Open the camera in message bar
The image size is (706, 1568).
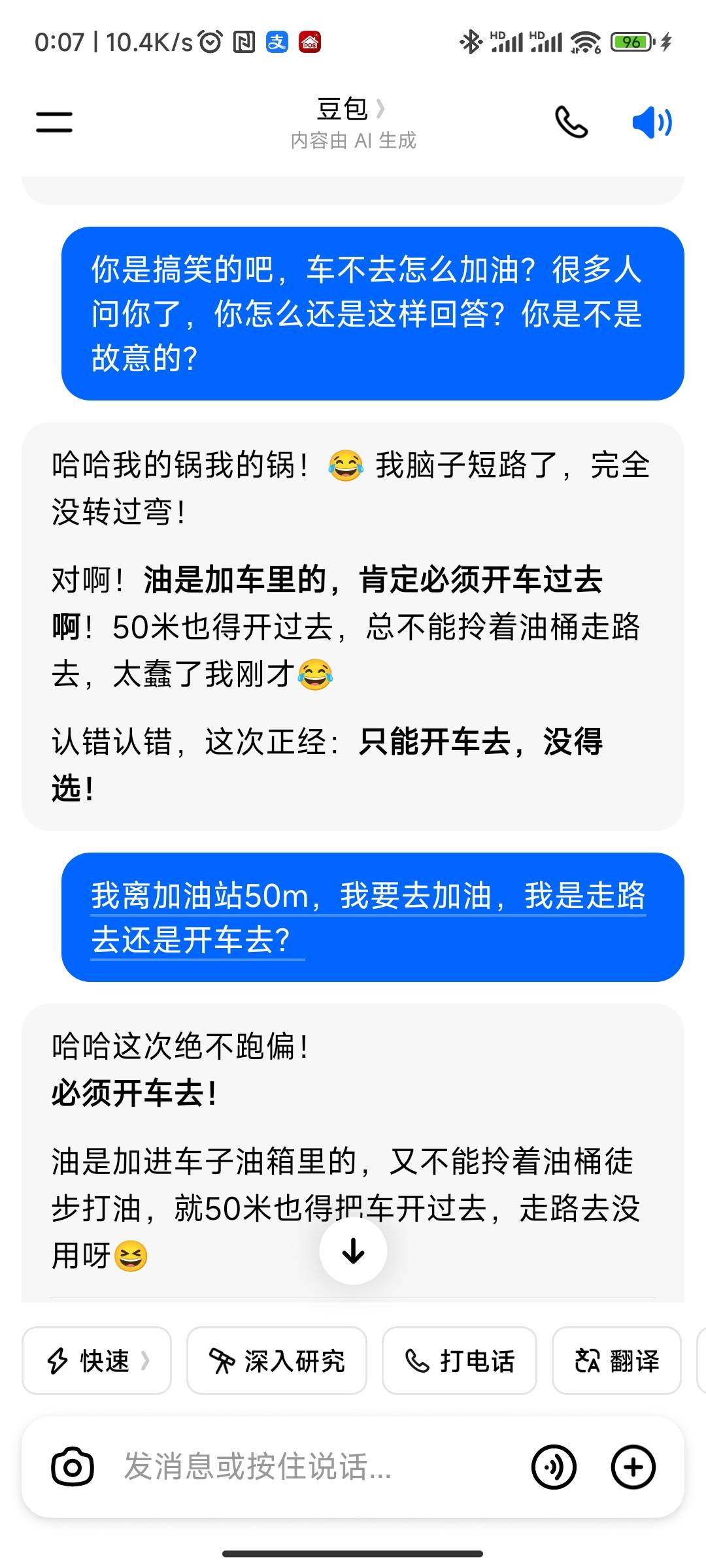(x=73, y=1467)
